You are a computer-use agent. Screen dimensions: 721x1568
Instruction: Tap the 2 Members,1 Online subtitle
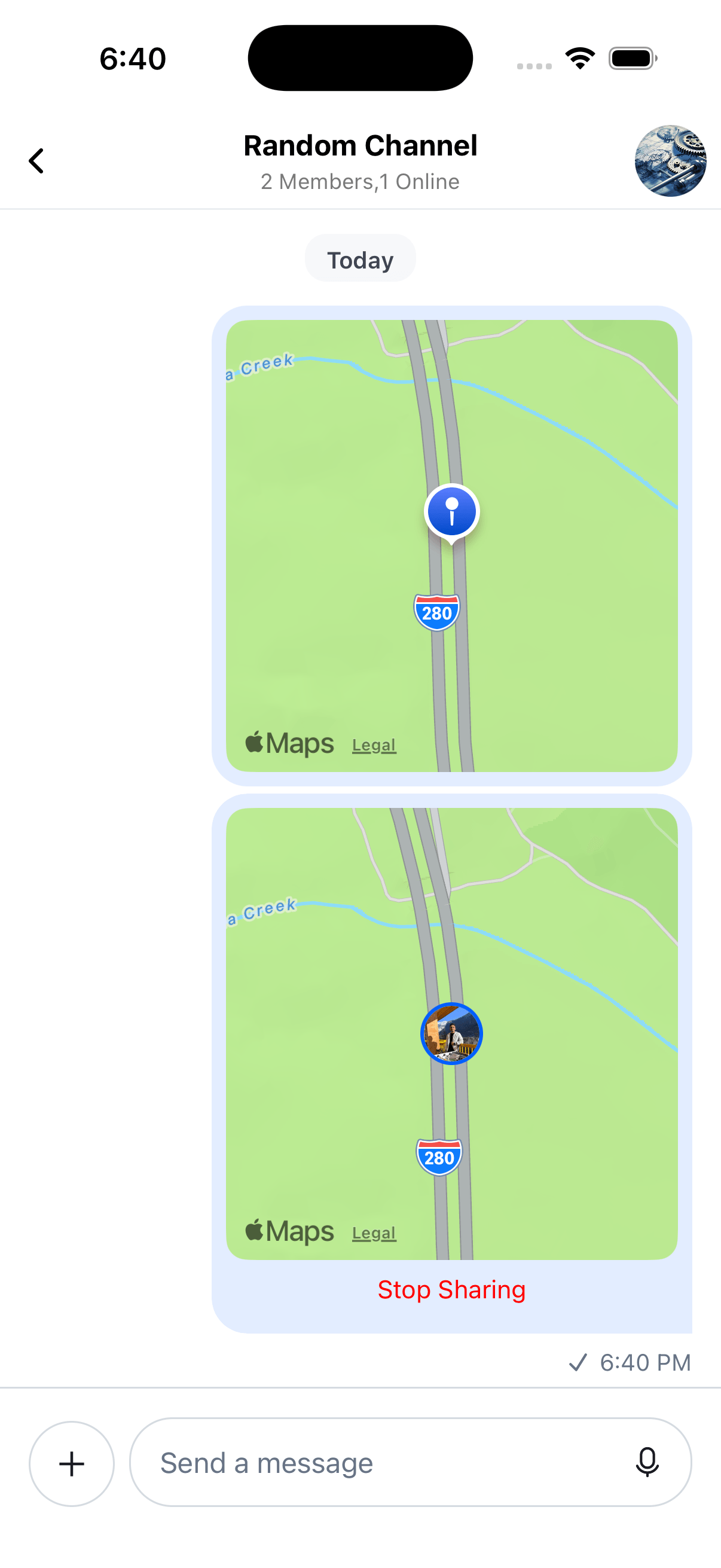coord(360,181)
